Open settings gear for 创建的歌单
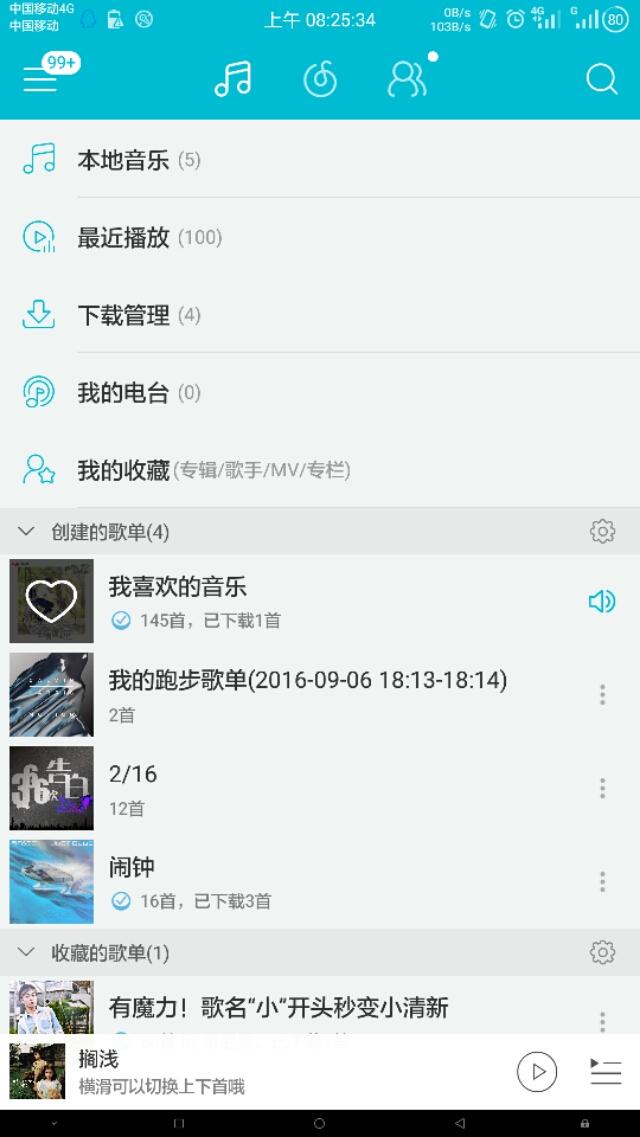 (x=602, y=532)
